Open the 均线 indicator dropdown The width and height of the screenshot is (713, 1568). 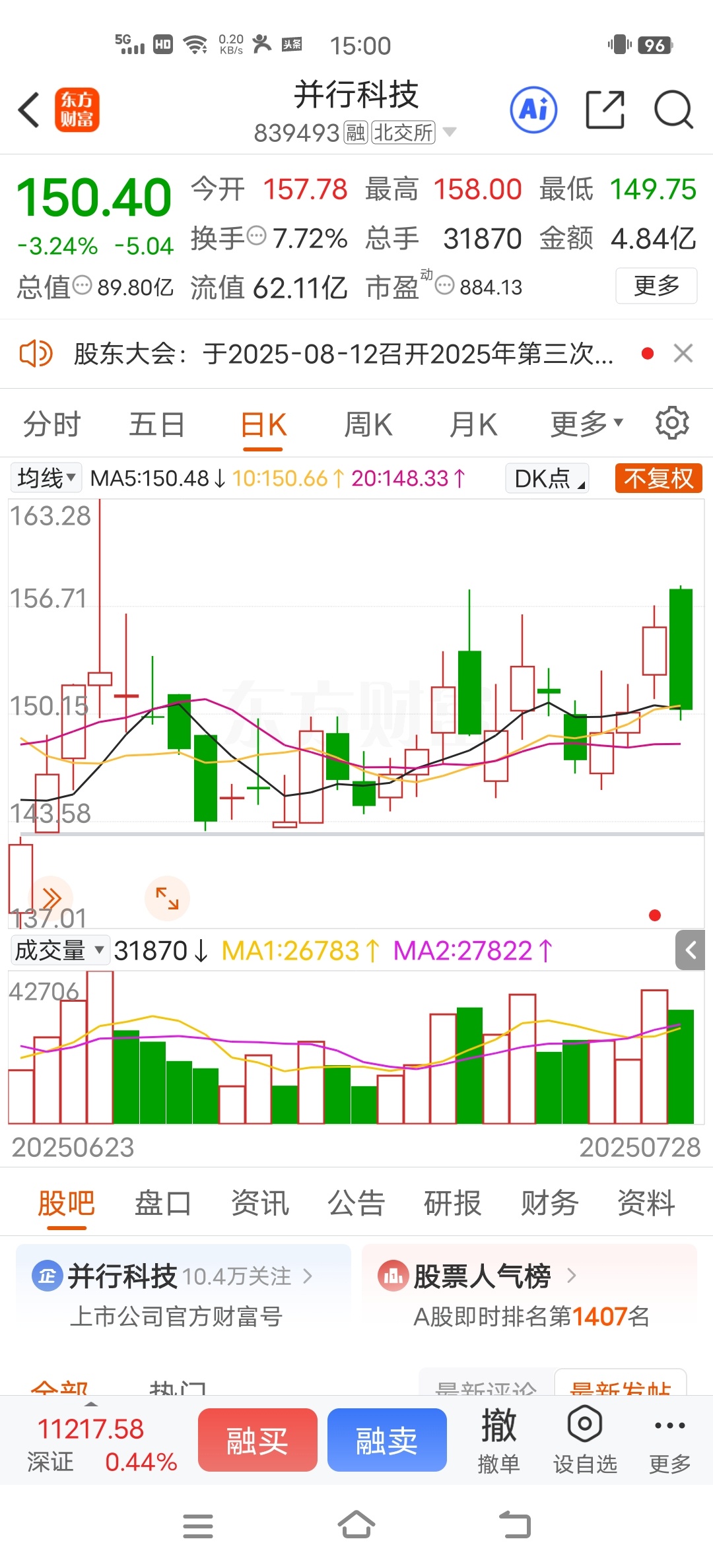pyautogui.click(x=46, y=478)
